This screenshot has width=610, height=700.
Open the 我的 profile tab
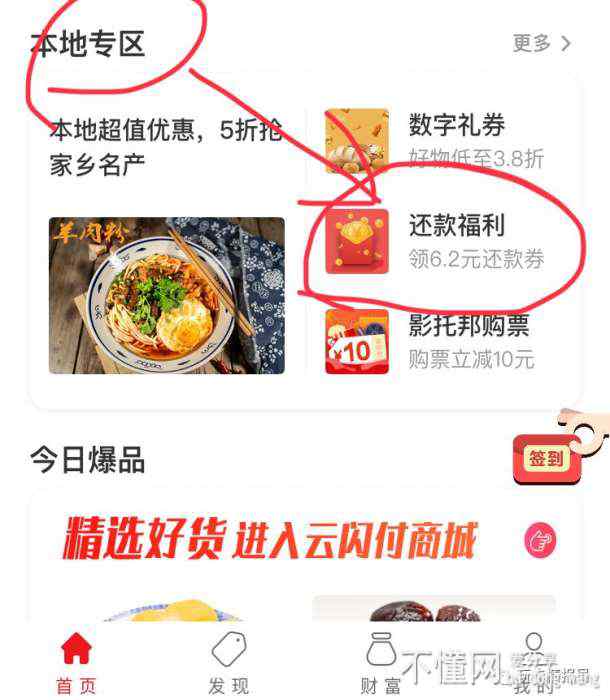(534, 663)
